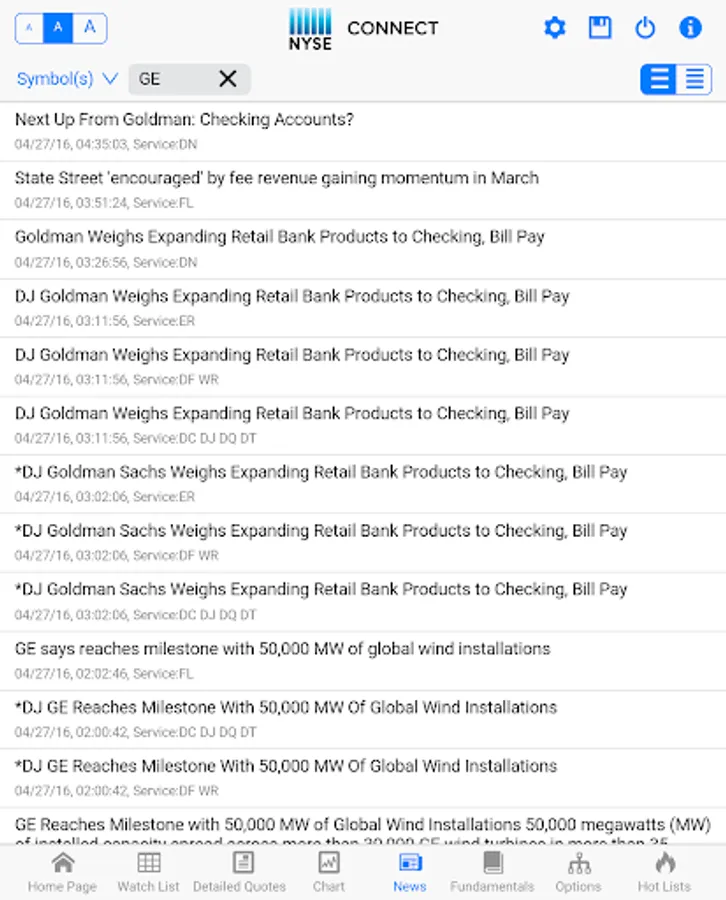Viewport: 726px width, 900px height.
Task: Select the largest font size option
Action: pos(90,28)
